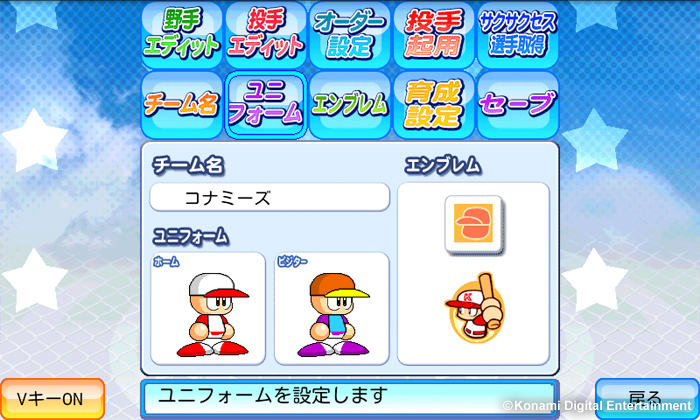Open 投手起用 (pitcher usage)
The width and height of the screenshot is (700, 420).
(433, 34)
